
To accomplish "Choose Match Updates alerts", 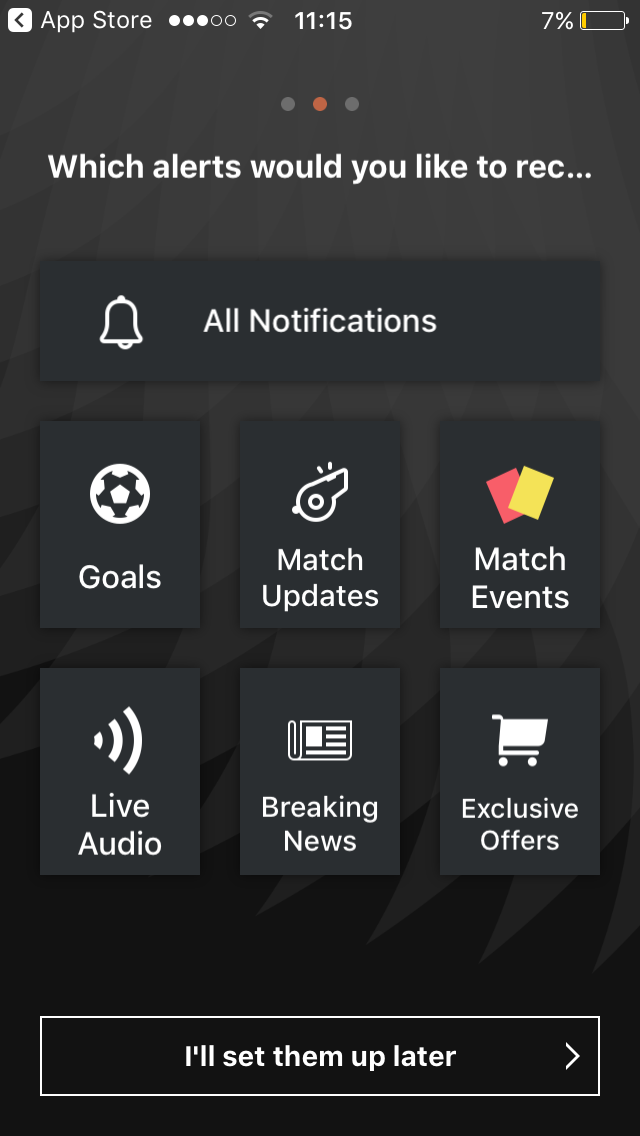I will click(x=320, y=525).
